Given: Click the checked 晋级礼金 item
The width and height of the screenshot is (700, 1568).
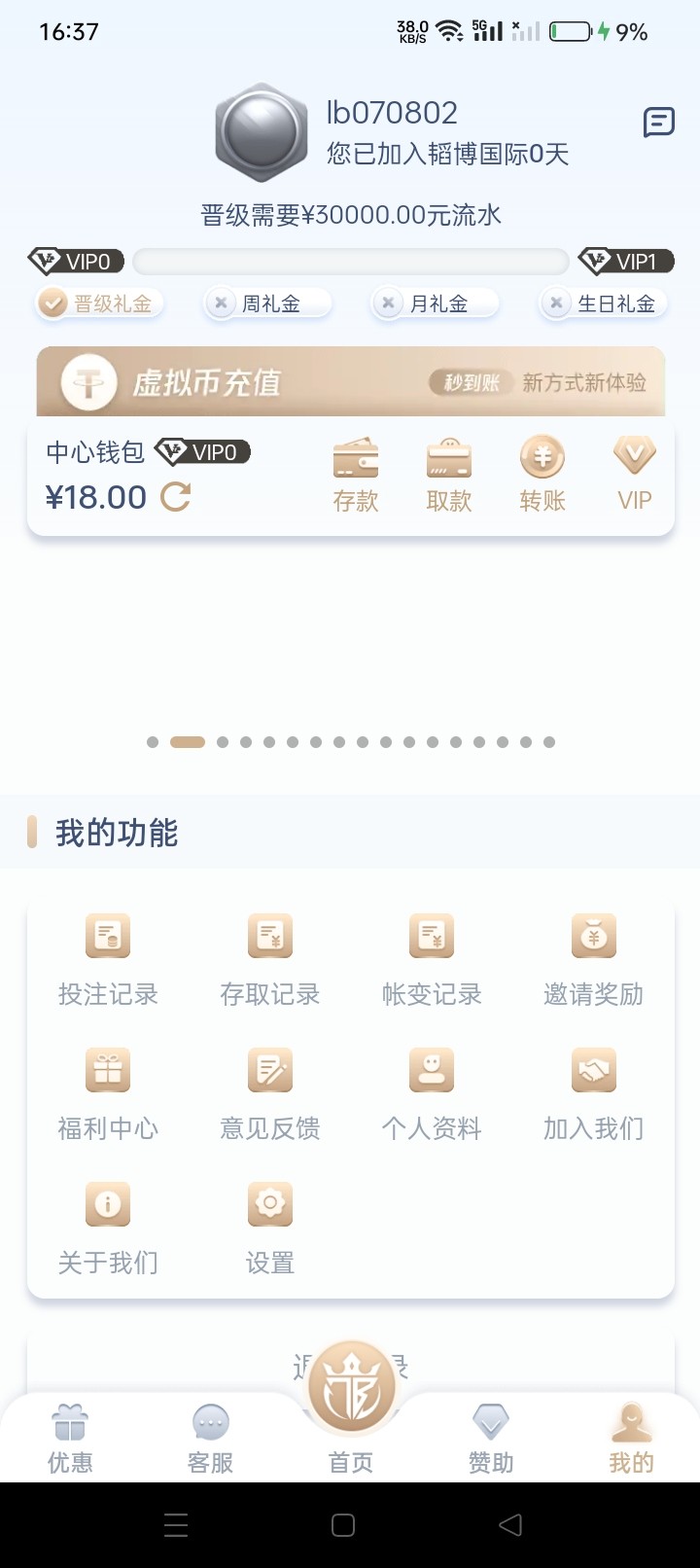Looking at the screenshot, I should pyautogui.click(x=97, y=303).
